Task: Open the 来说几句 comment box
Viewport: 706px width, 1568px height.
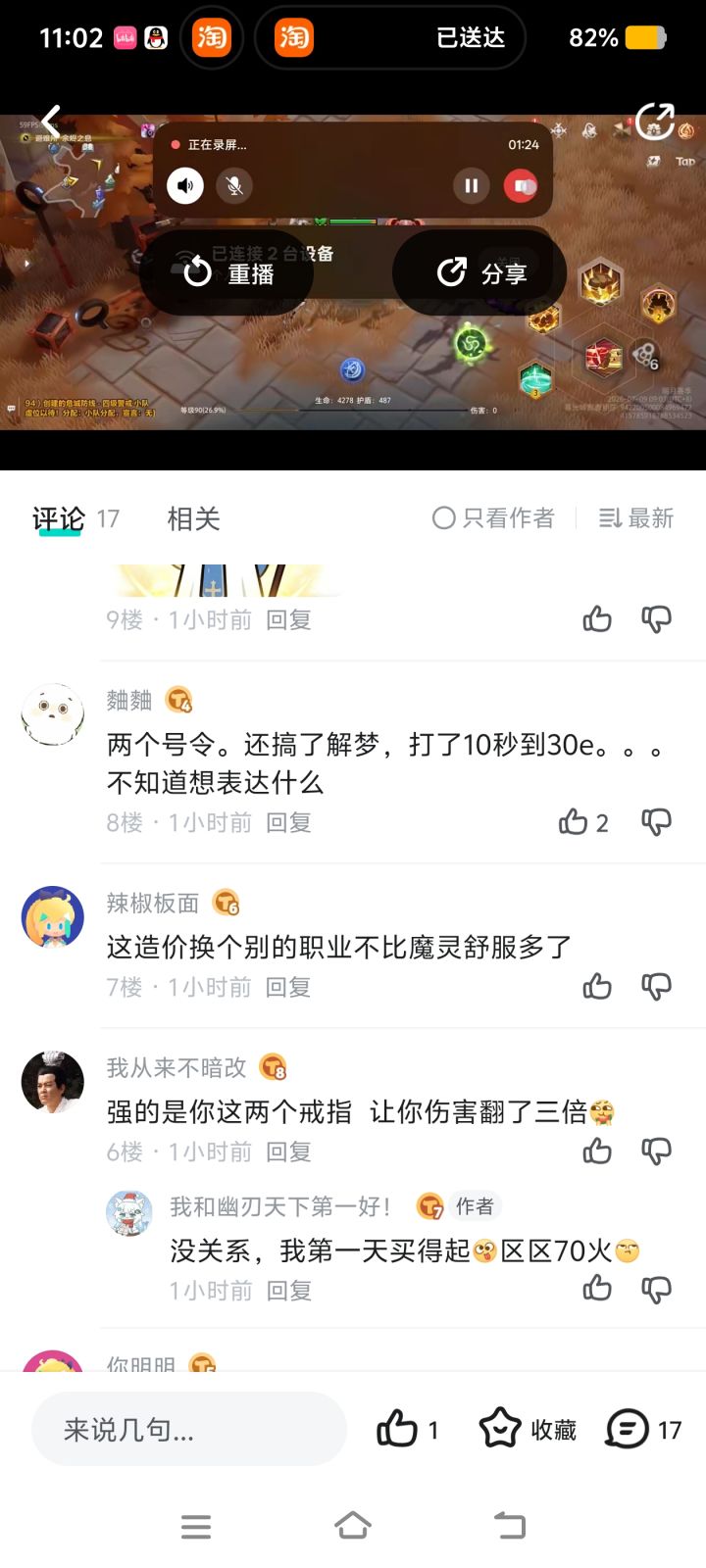Action: (x=189, y=1430)
